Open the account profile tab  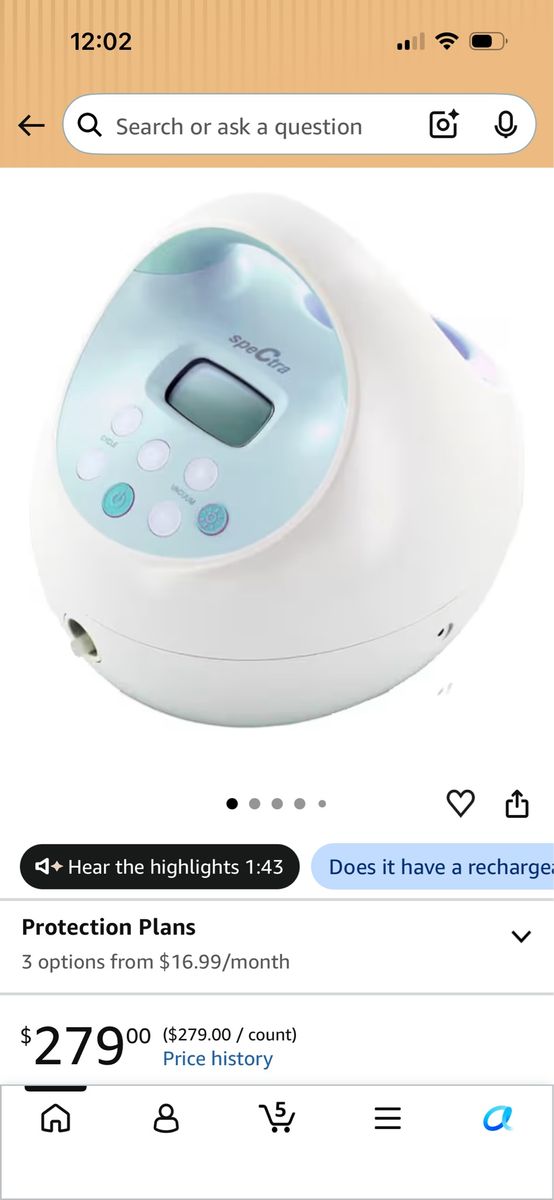pyautogui.click(x=166, y=1117)
